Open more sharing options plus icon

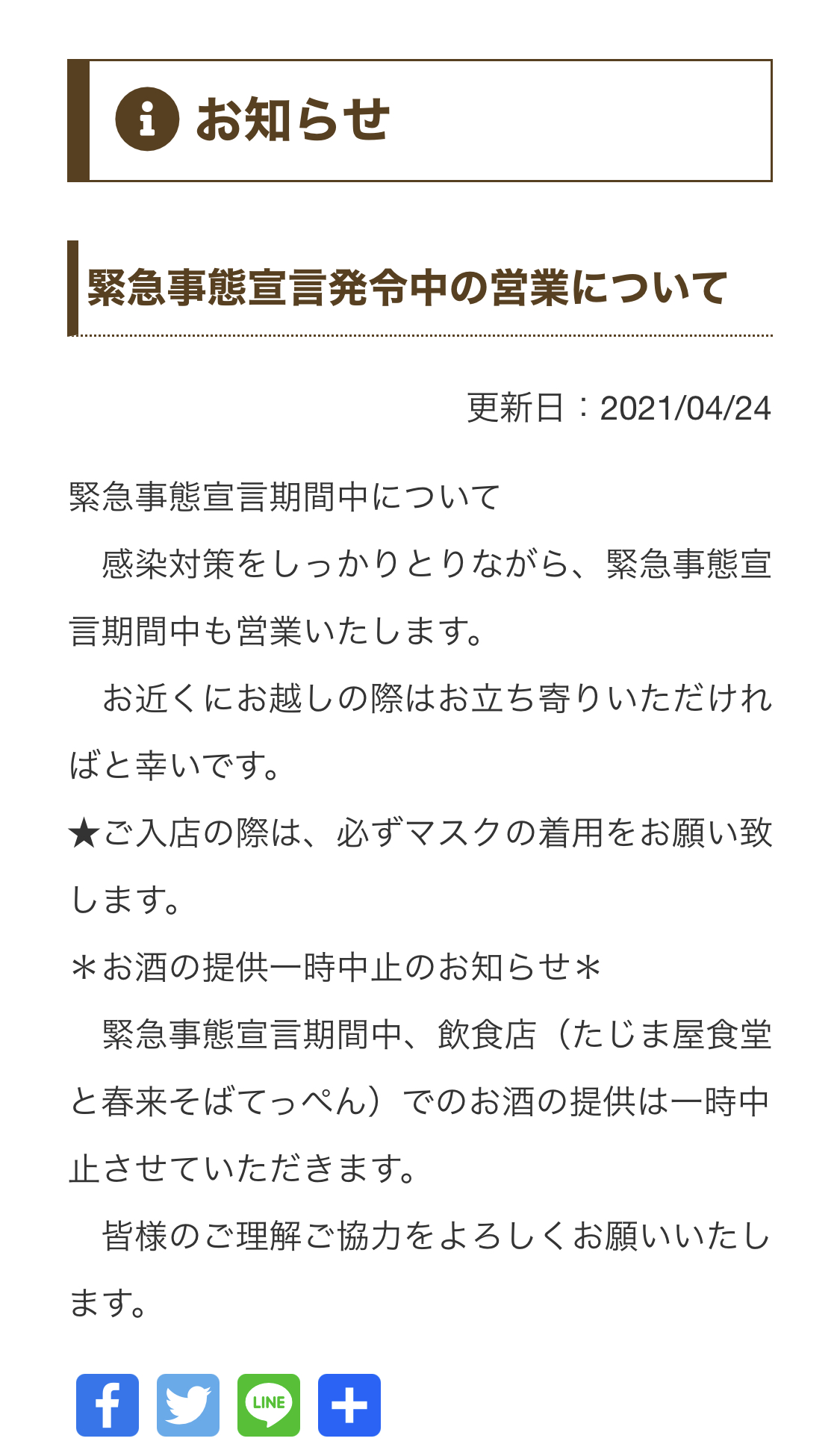click(x=349, y=1404)
